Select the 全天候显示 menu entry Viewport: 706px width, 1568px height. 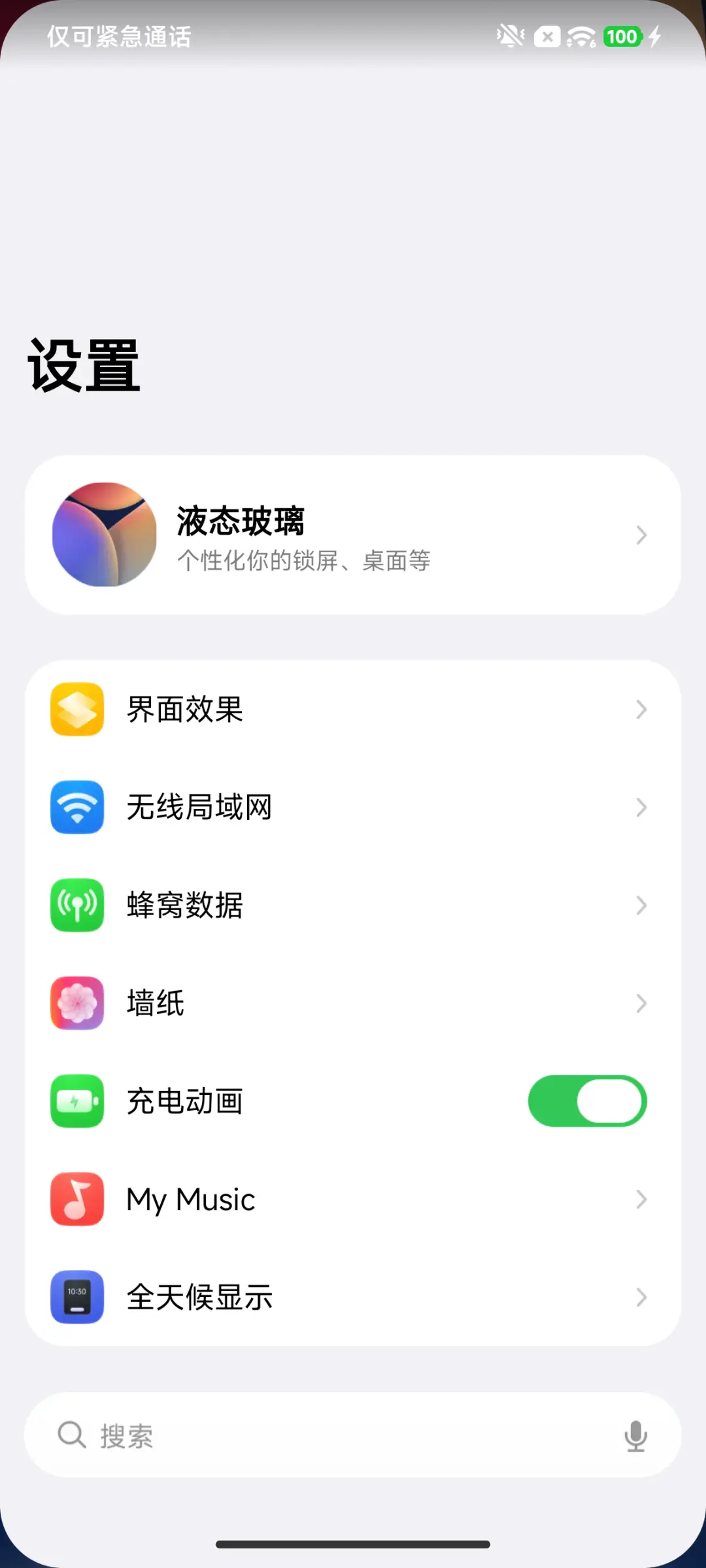click(353, 1298)
